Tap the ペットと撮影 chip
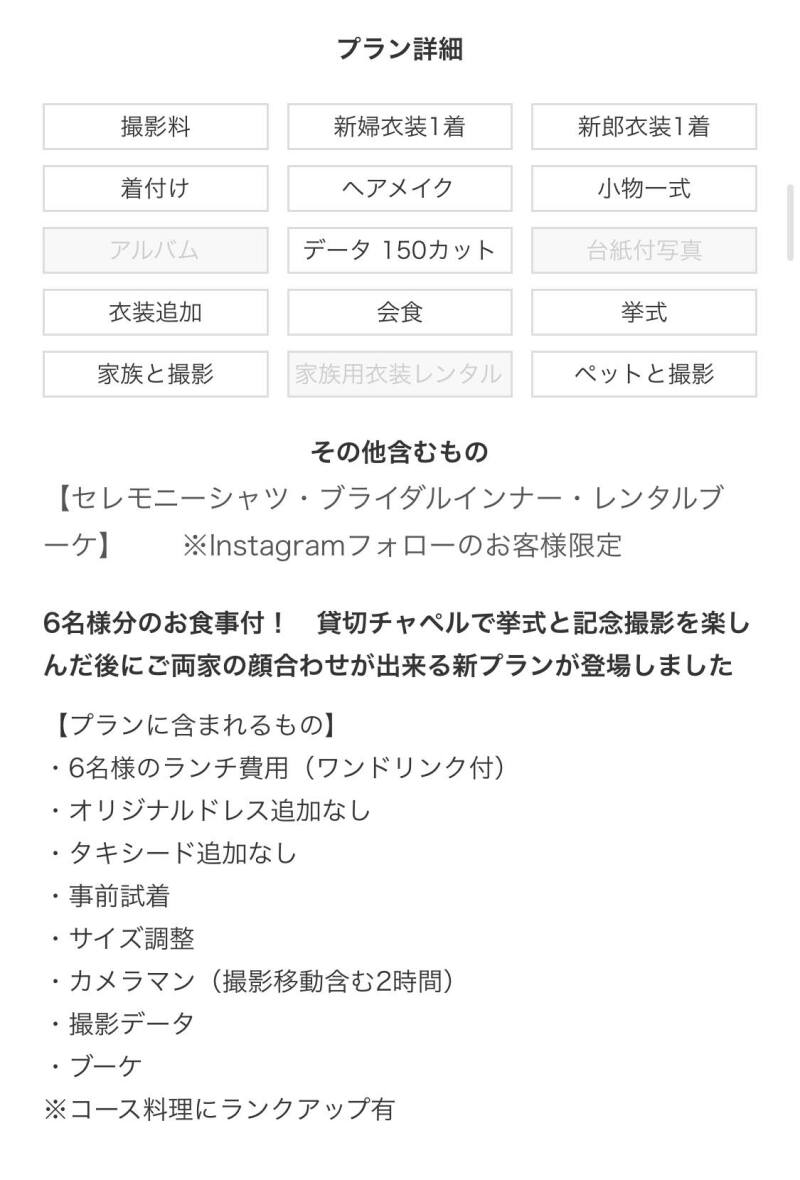 tap(643, 375)
